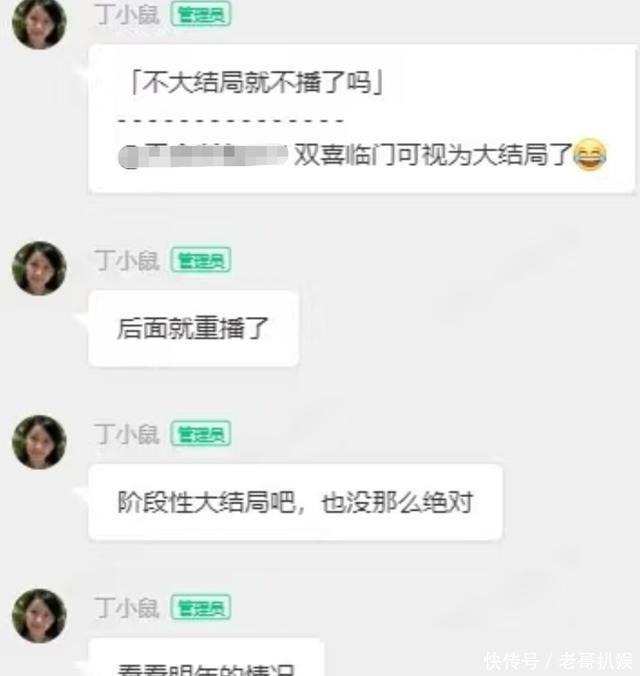Tap 丁小鼠's avatar next to 后面就重播了
Image resolution: width=640 pixels, height=676 pixels.
(39, 268)
